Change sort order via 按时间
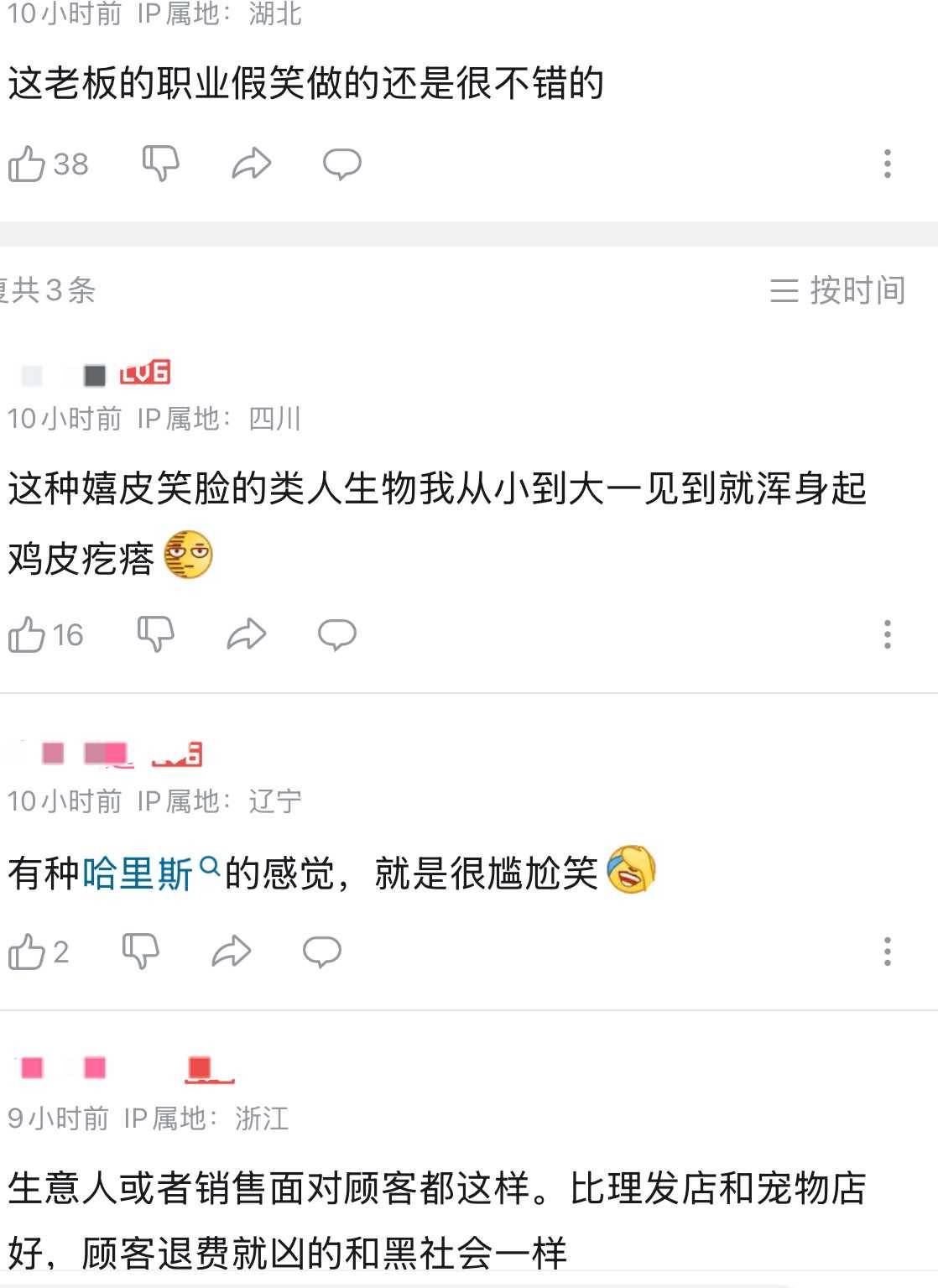Screen dimensions: 938x1288 click(x=838, y=290)
